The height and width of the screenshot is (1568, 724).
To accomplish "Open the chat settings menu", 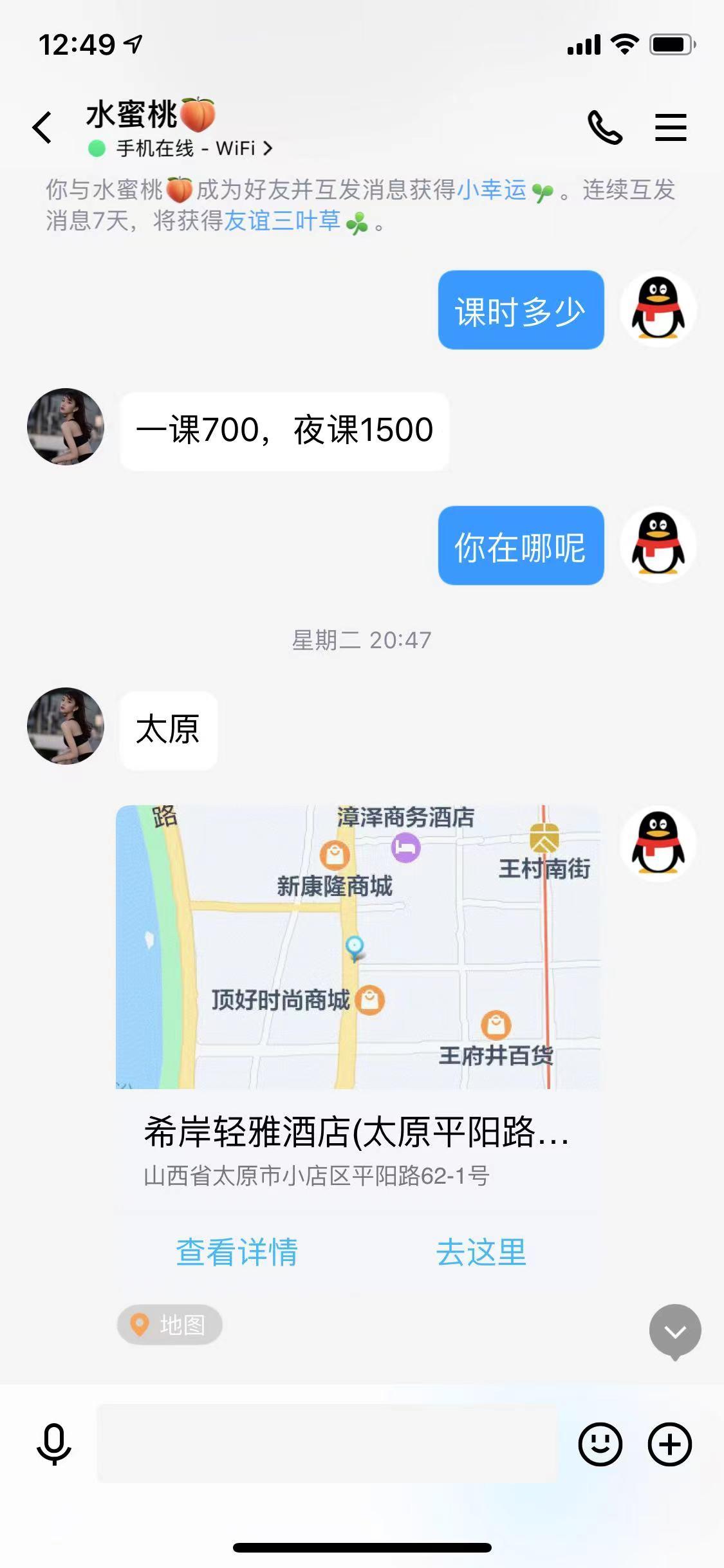I will (x=671, y=127).
